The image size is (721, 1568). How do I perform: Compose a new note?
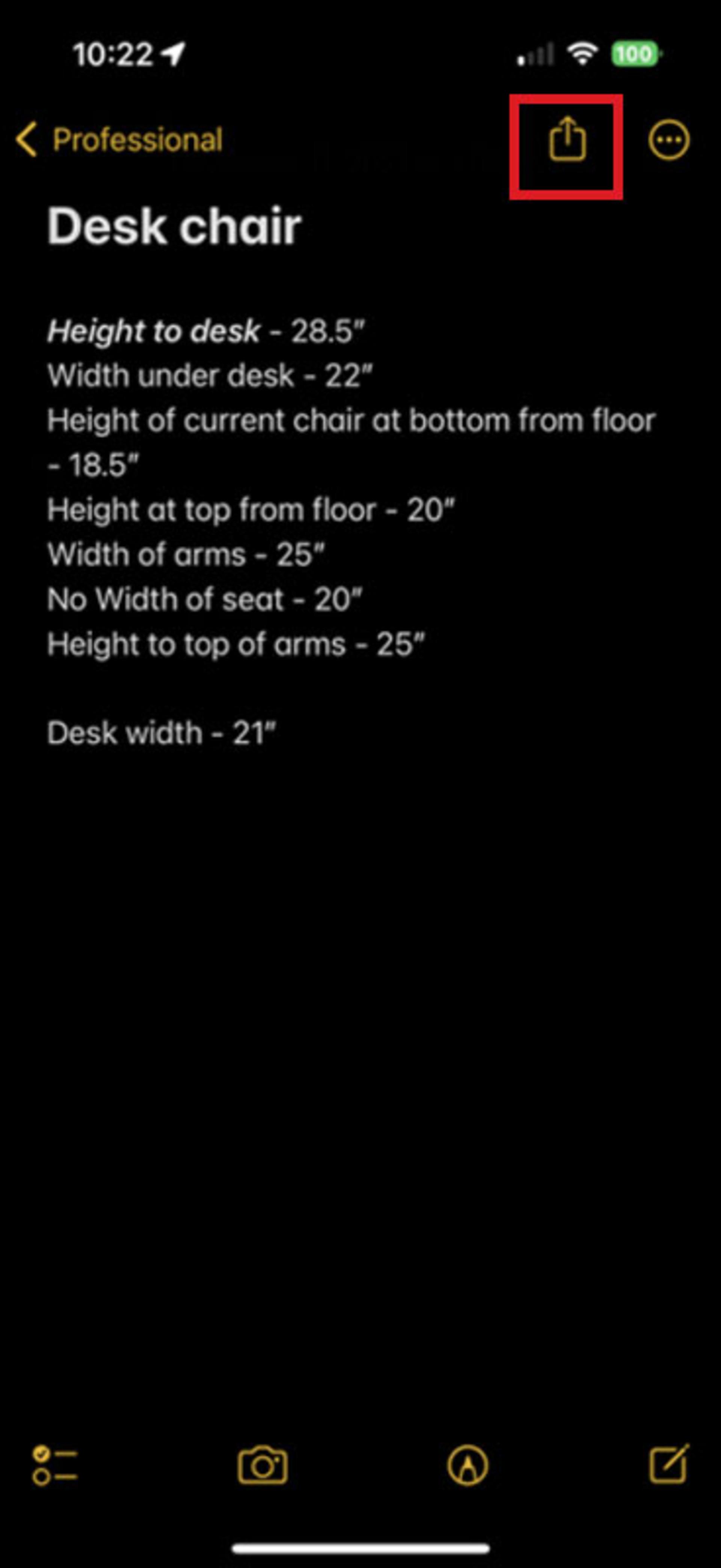tap(669, 1464)
